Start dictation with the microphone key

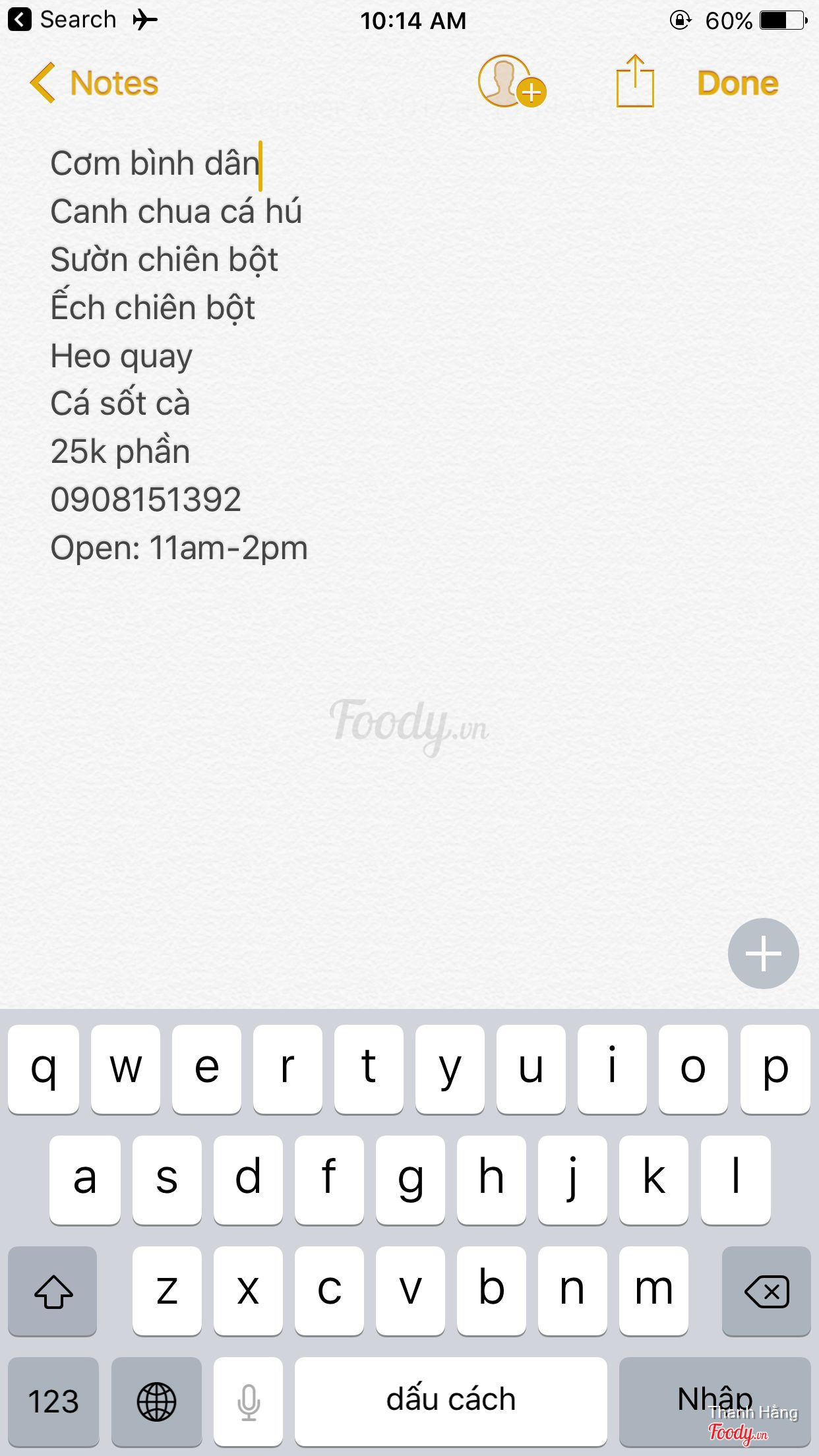(x=249, y=1401)
